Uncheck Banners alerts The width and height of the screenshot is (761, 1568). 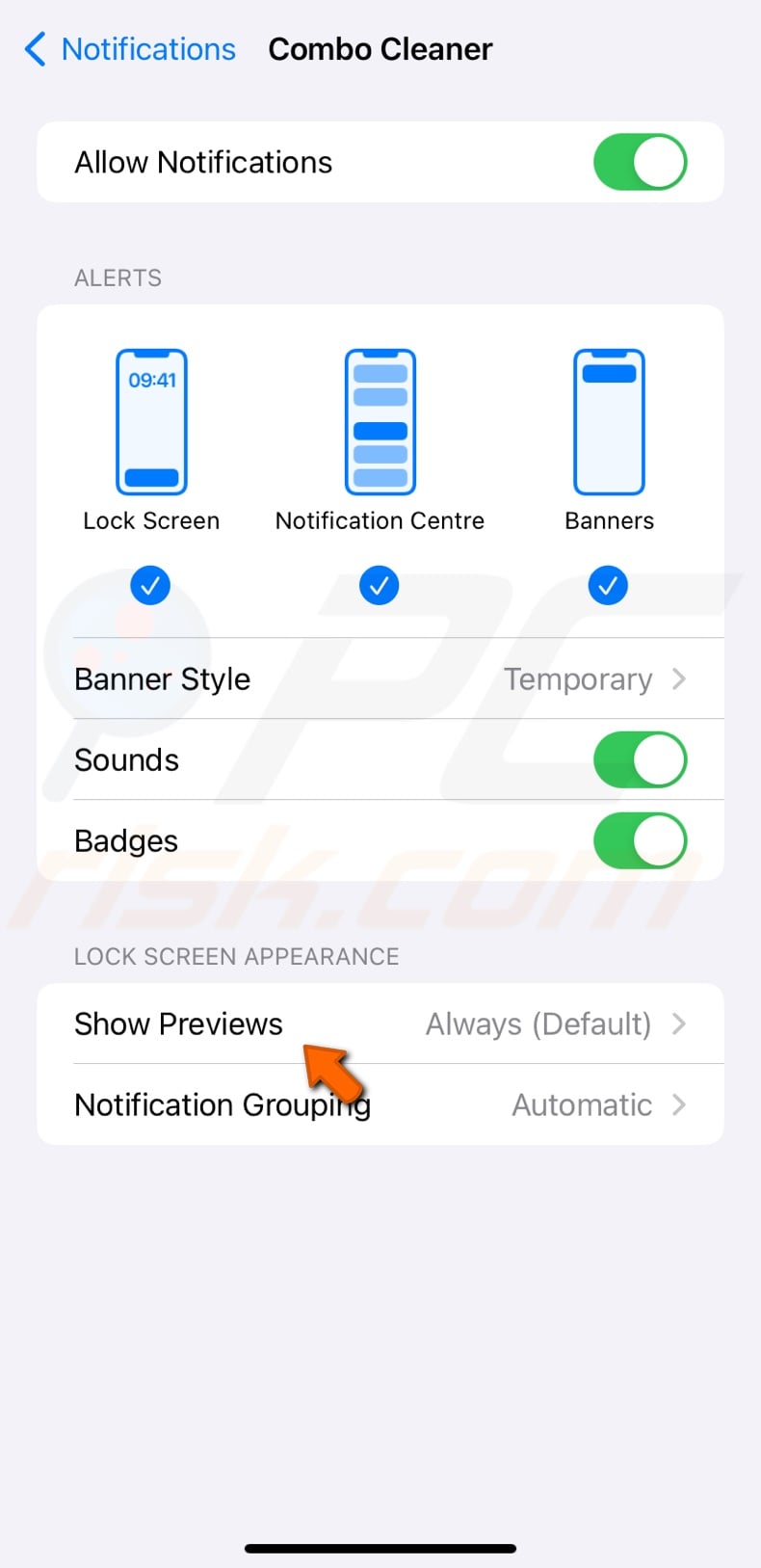click(x=608, y=585)
